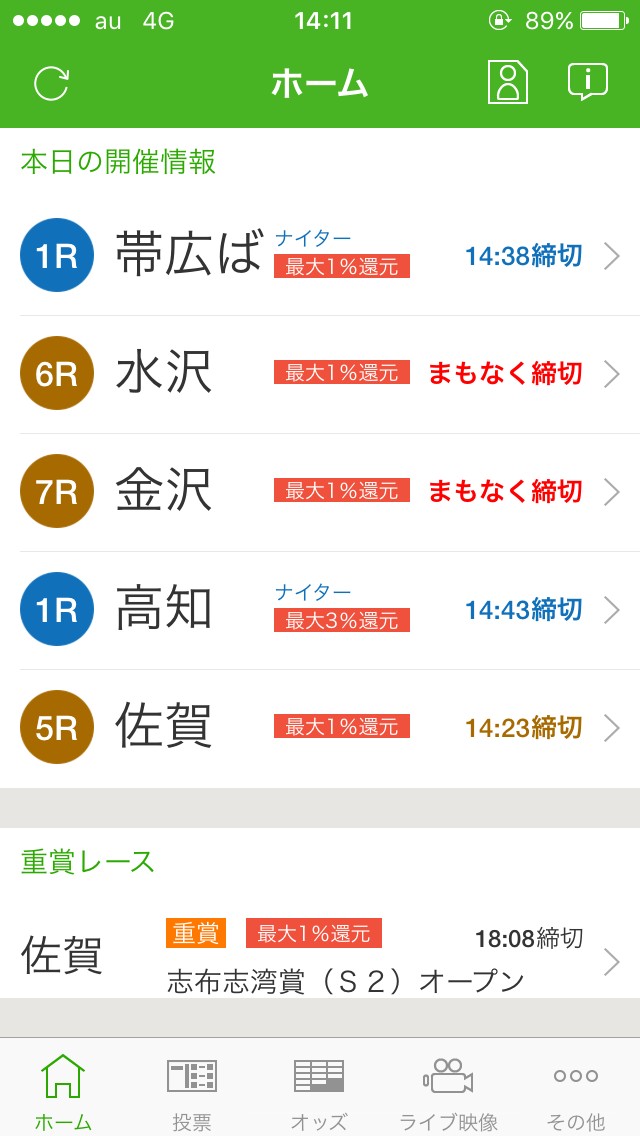Open 志布志湾賞 graded race details

(320, 958)
